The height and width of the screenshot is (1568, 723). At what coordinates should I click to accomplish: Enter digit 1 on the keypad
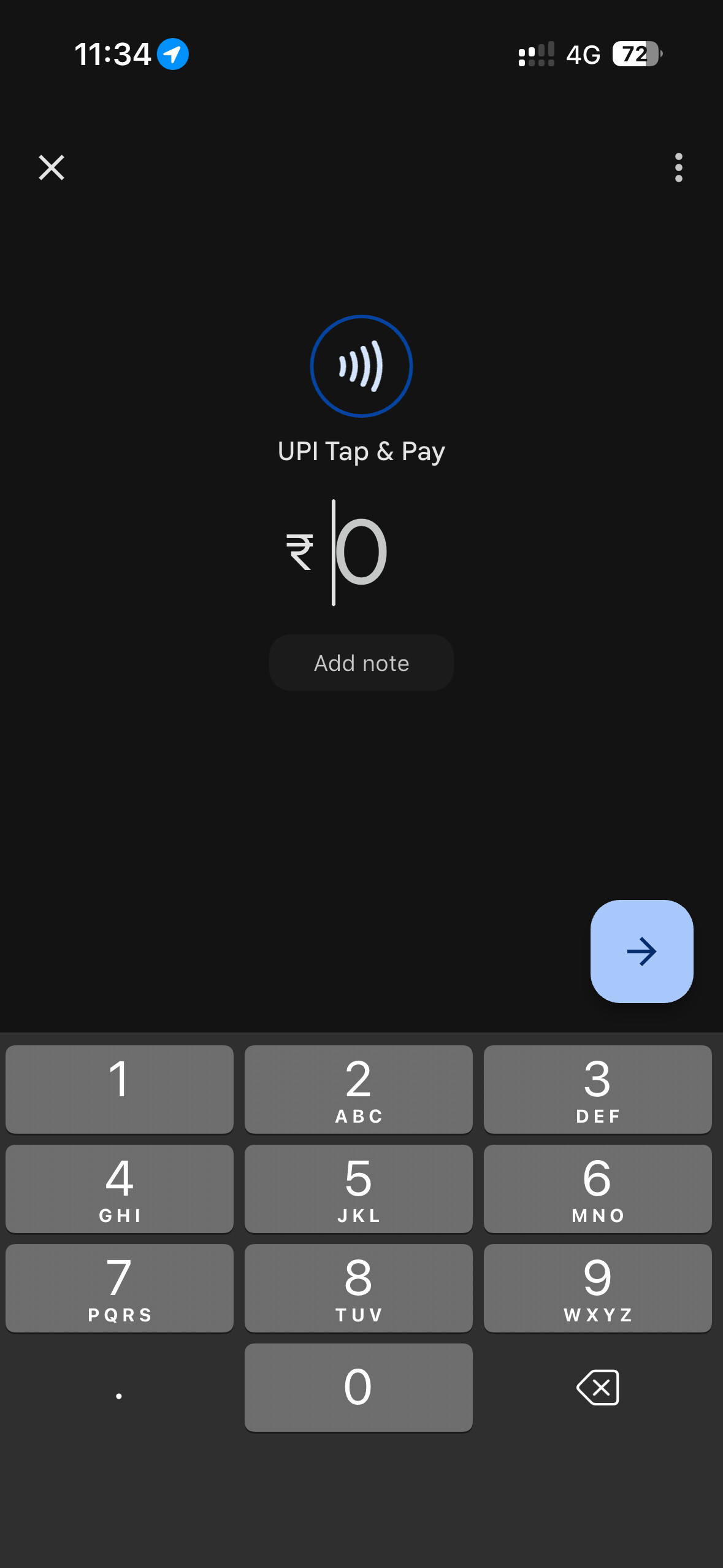click(120, 1090)
